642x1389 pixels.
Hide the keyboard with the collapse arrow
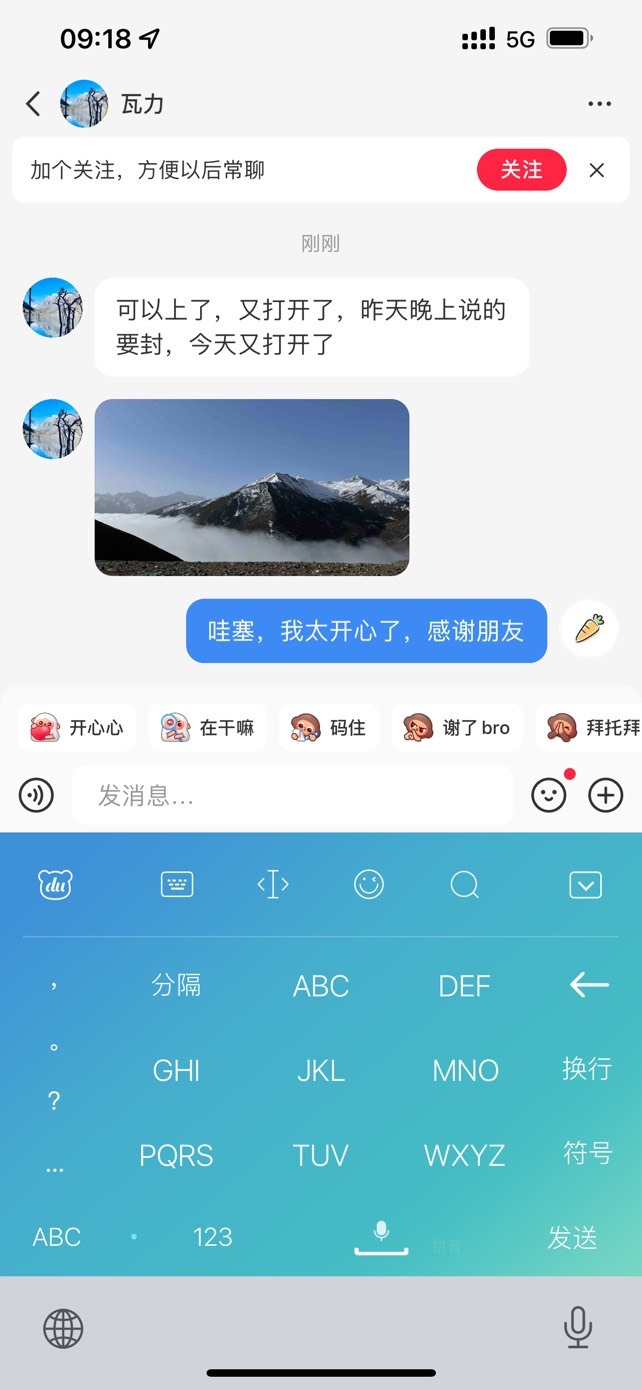pyautogui.click(x=585, y=885)
